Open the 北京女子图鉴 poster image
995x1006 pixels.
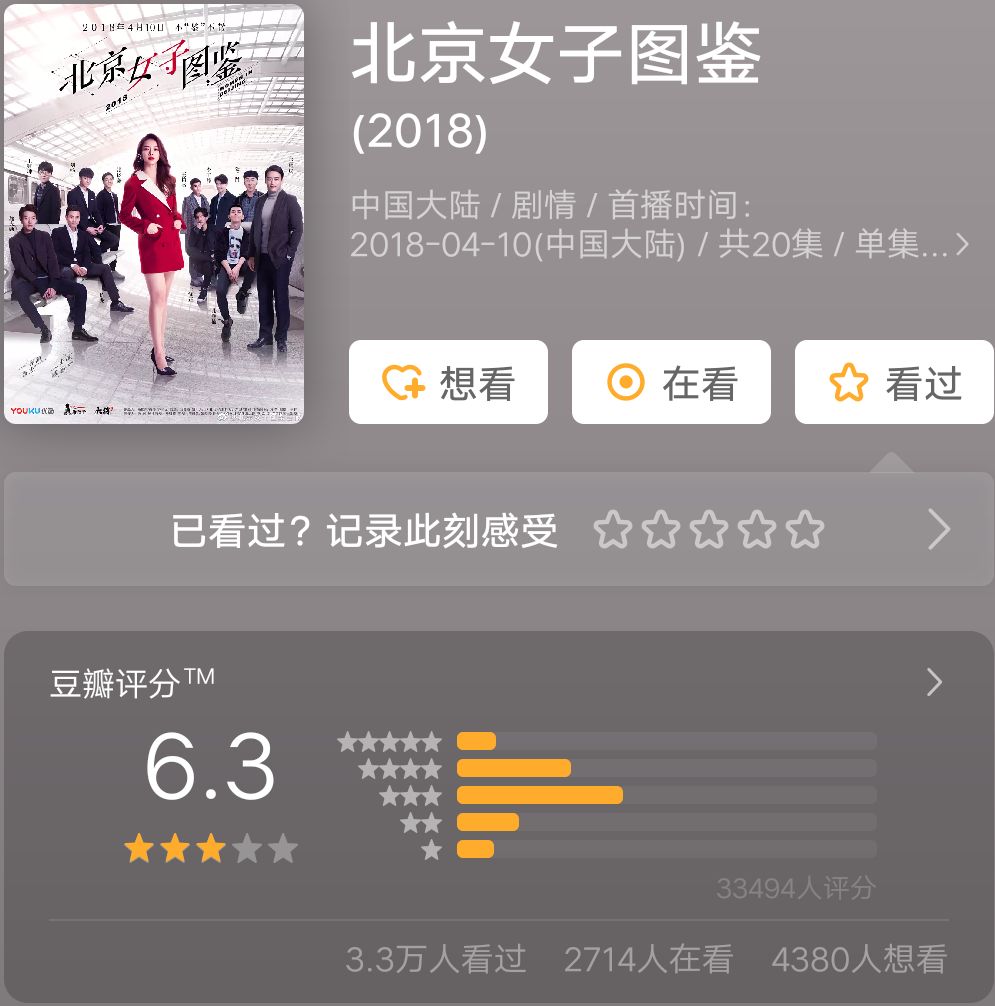[154, 214]
